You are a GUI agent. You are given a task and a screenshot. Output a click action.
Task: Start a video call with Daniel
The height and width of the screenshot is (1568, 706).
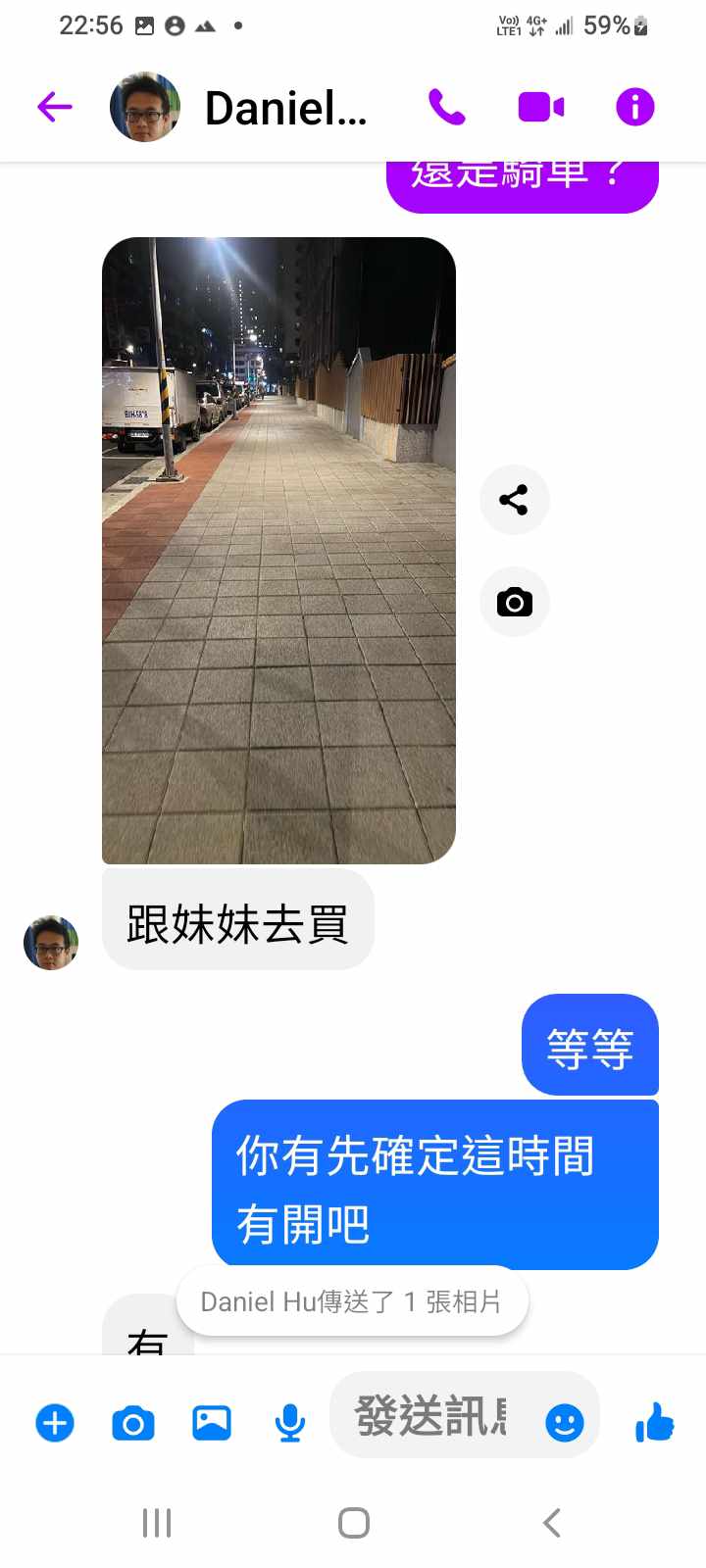click(x=540, y=107)
